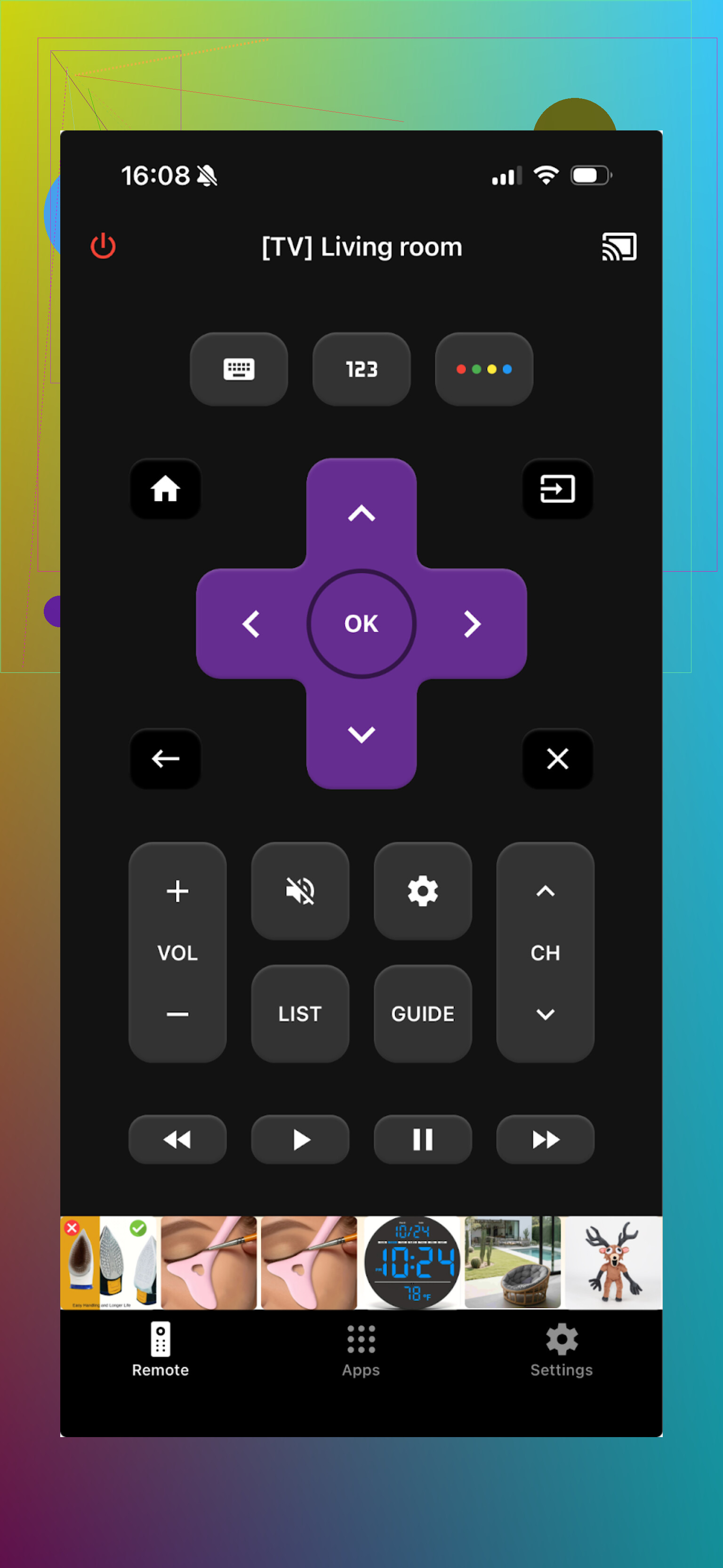Show the colored dot buttons

[x=484, y=369]
